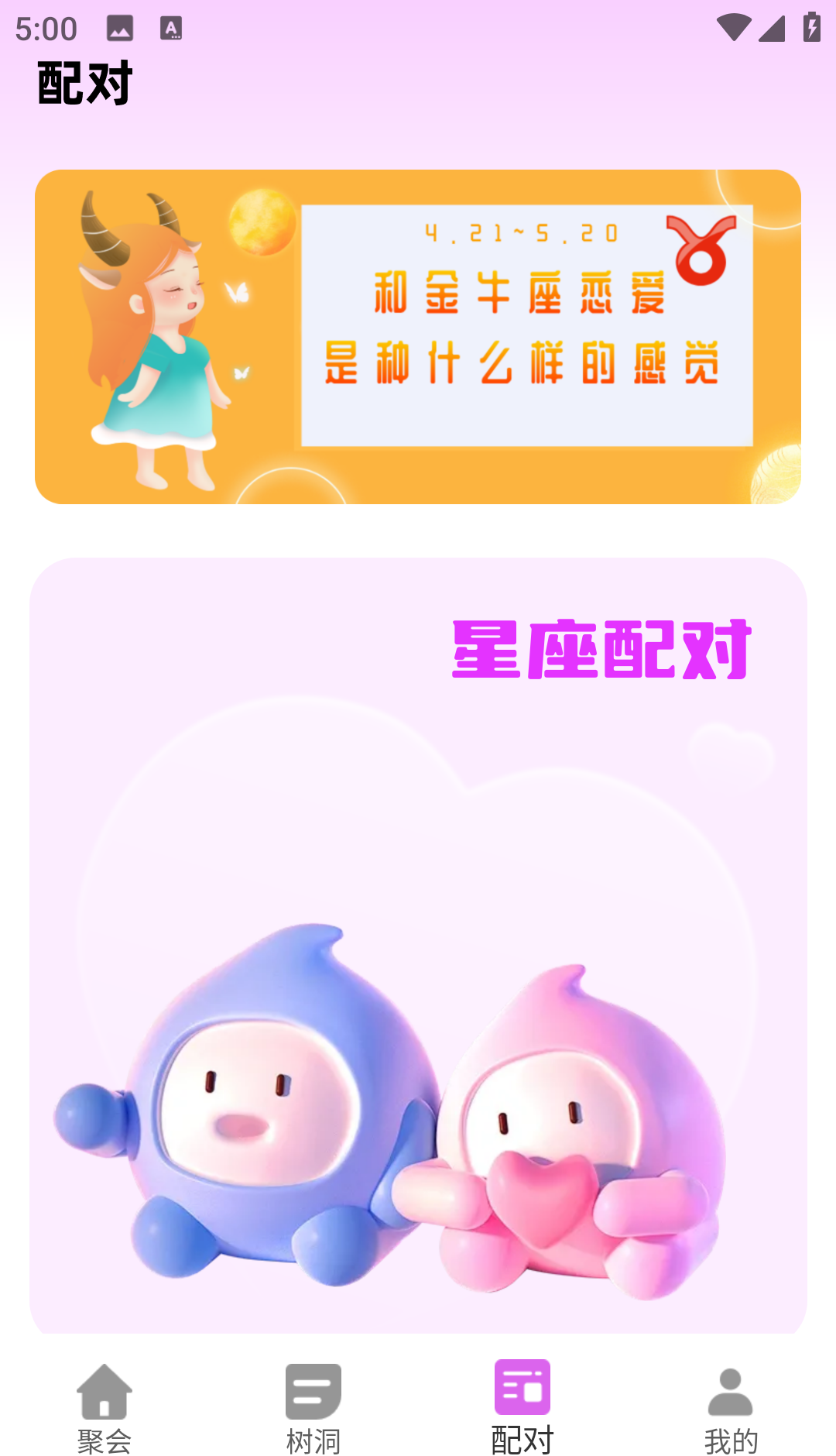
Task: Open the Taurus love banner
Action: 418,337
